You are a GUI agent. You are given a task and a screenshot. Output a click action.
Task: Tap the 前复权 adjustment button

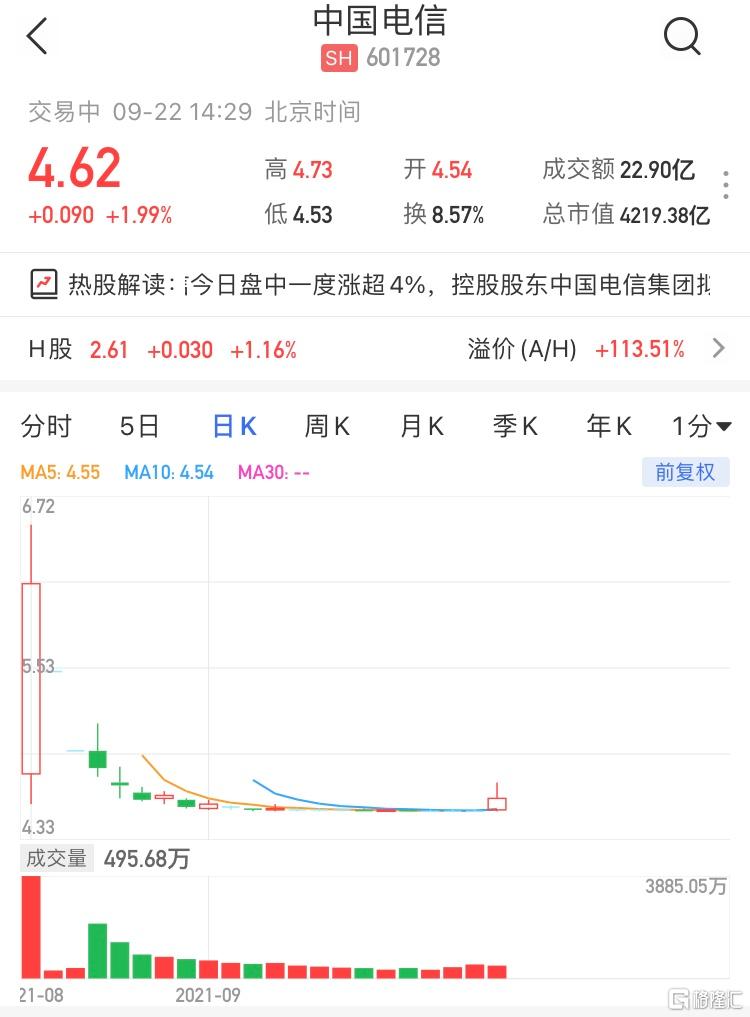[685, 472]
